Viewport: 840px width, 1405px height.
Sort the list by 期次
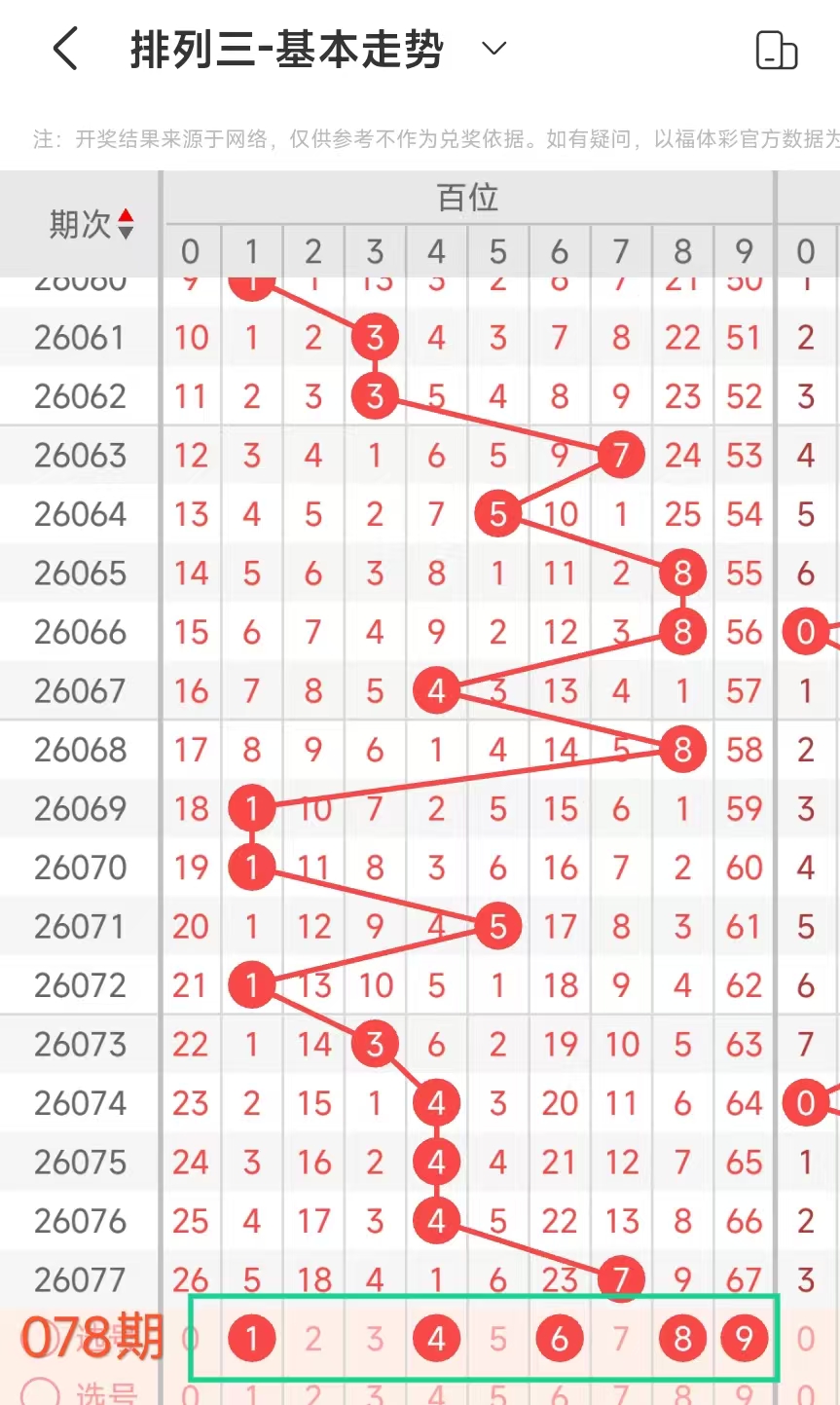[x=91, y=225]
